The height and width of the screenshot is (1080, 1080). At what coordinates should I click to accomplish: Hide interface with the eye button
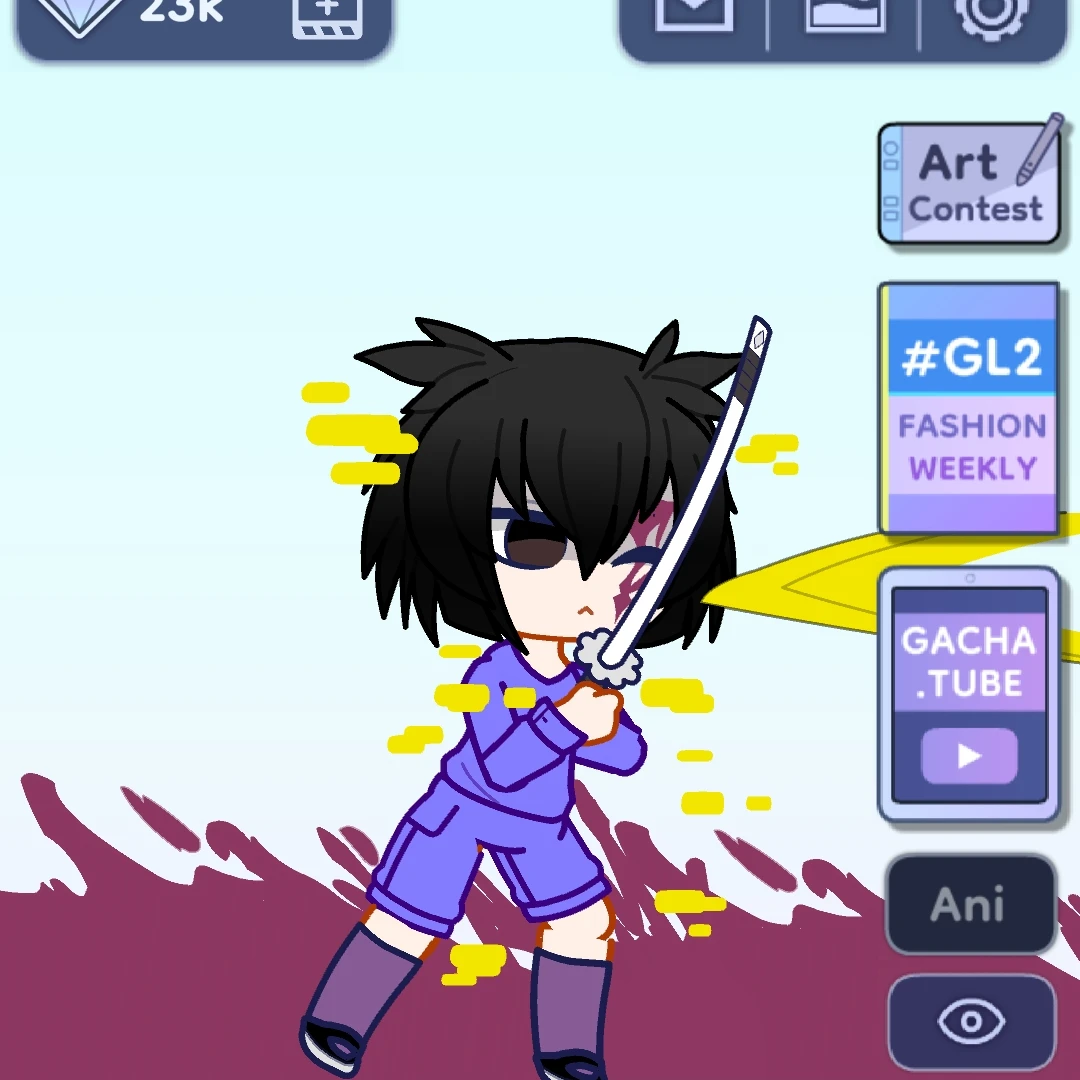[x=971, y=1022]
